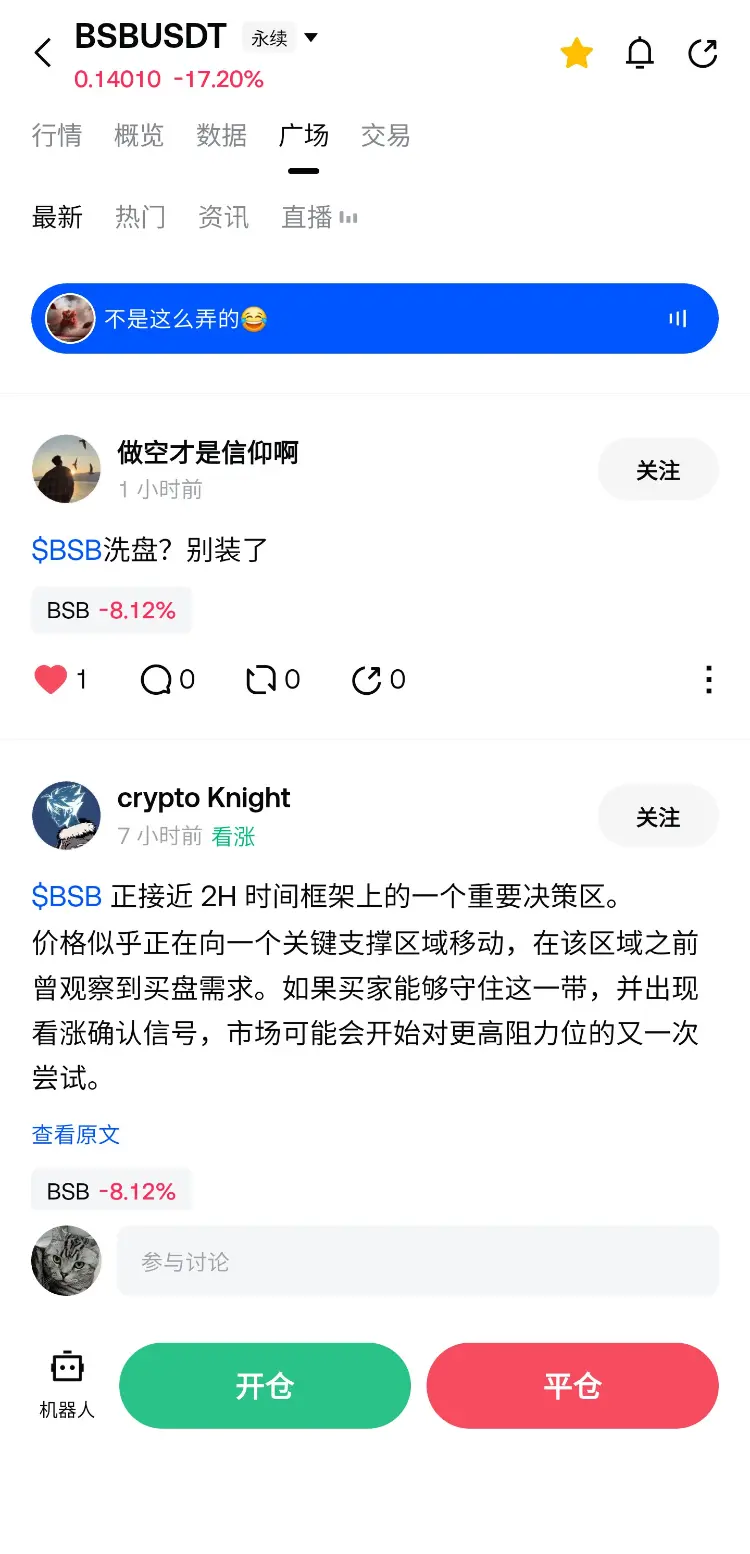Switch to the 数据 tab
Viewport: 750px width, 1554px height.
tap(221, 135)
